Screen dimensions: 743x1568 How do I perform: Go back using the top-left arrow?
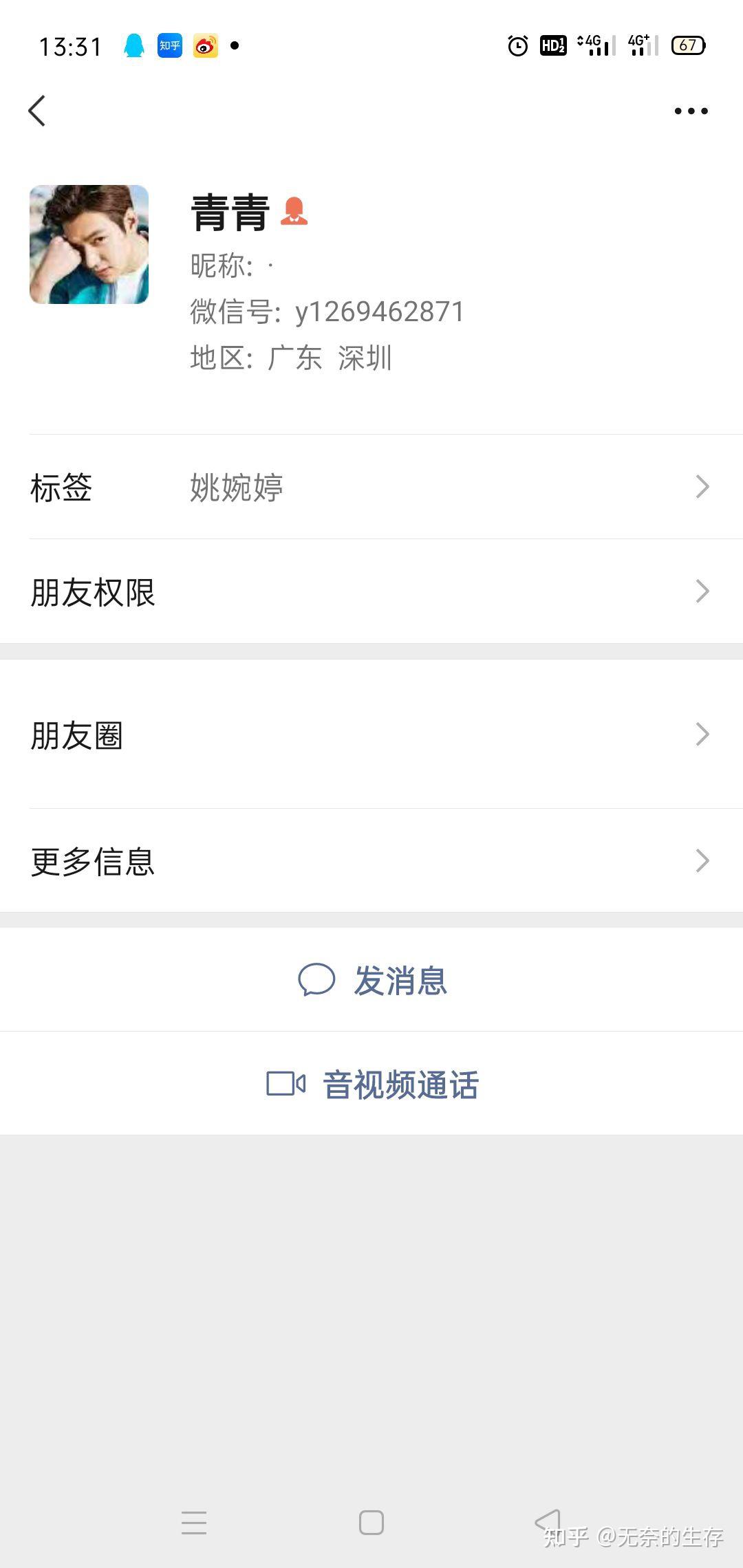tap(37, 111)
